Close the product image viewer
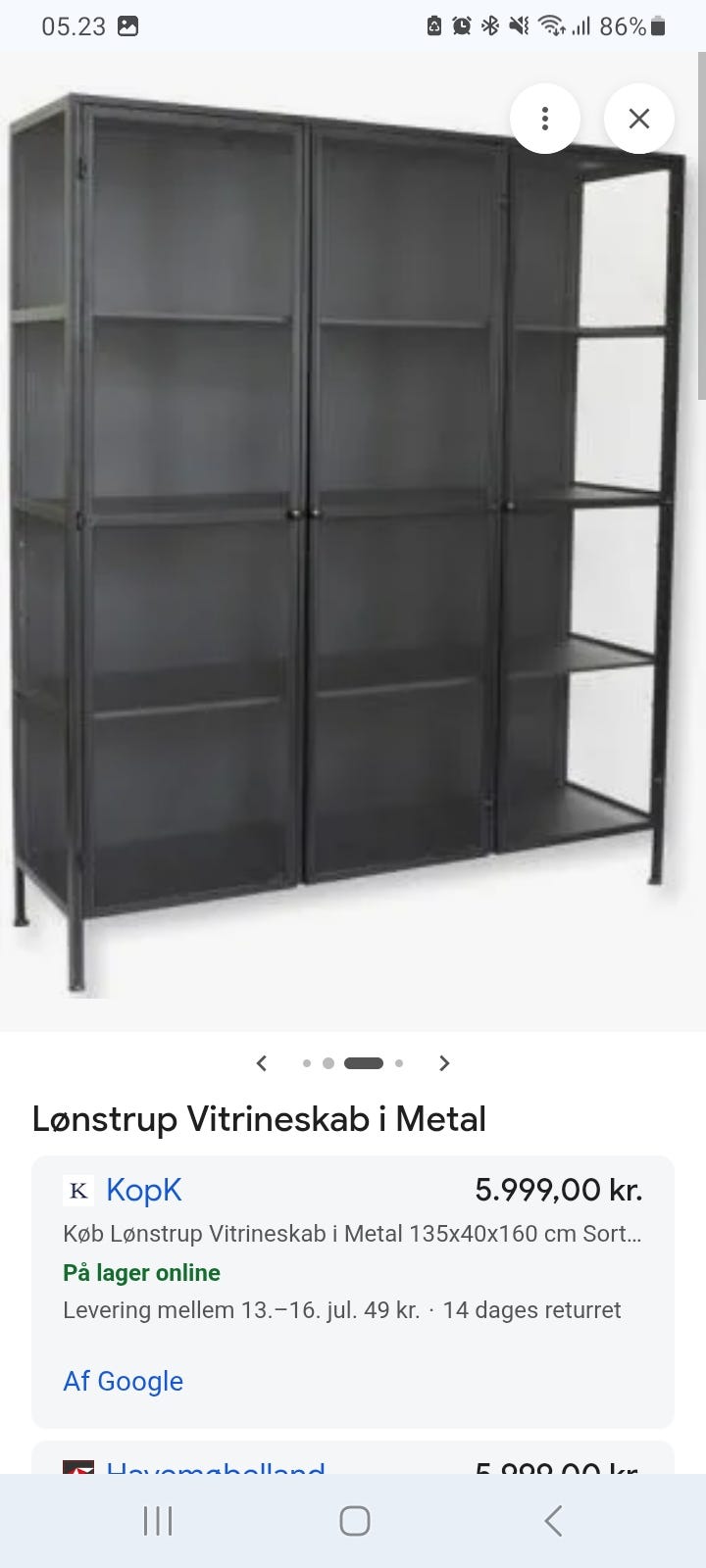Viewport: 706px width, 1568px height. (x=639, y=119)
